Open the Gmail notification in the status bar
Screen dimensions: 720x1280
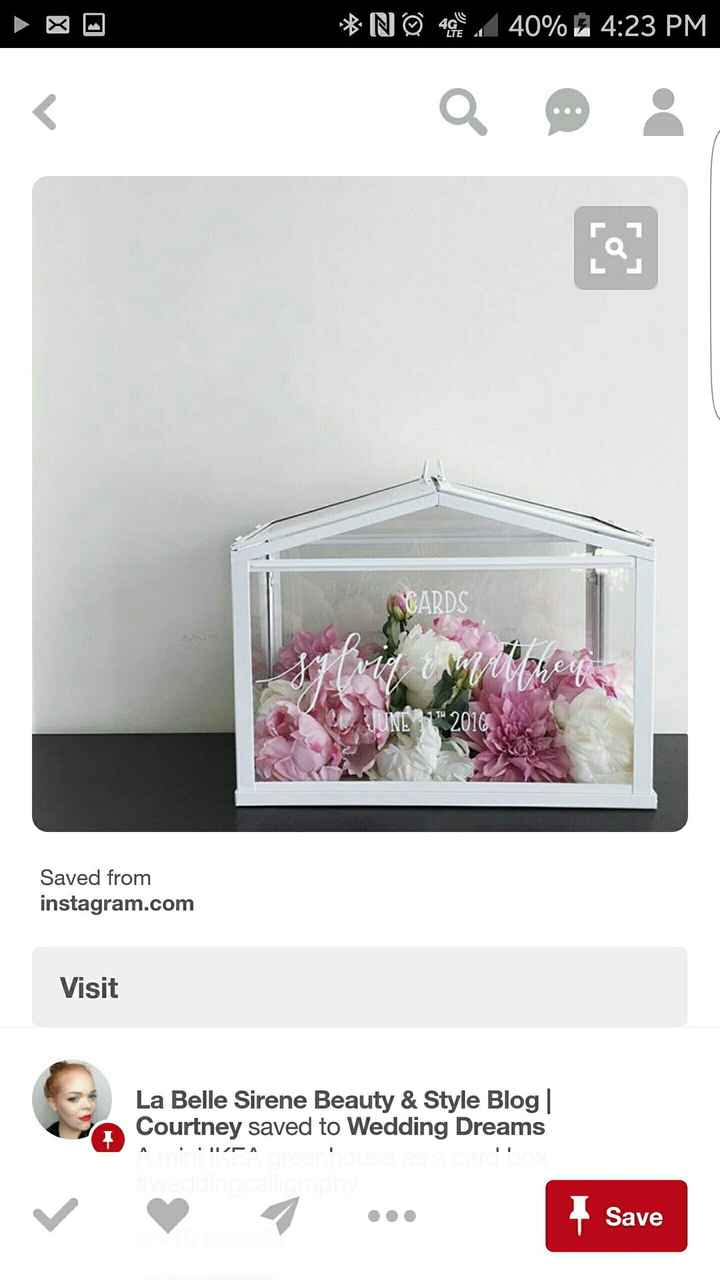(59, 25)
